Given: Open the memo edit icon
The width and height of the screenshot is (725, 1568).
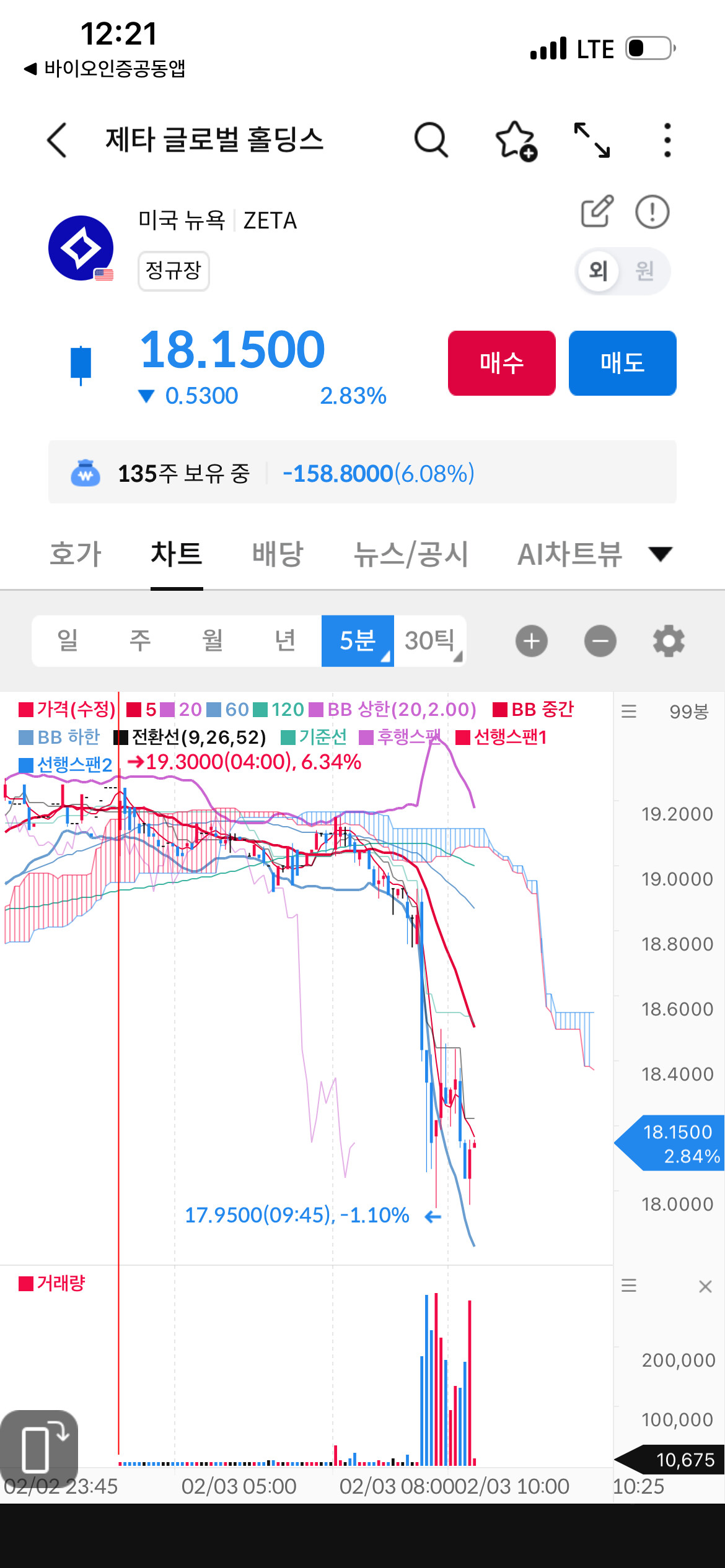Looking at the screenshot, I should click(597, 212).
